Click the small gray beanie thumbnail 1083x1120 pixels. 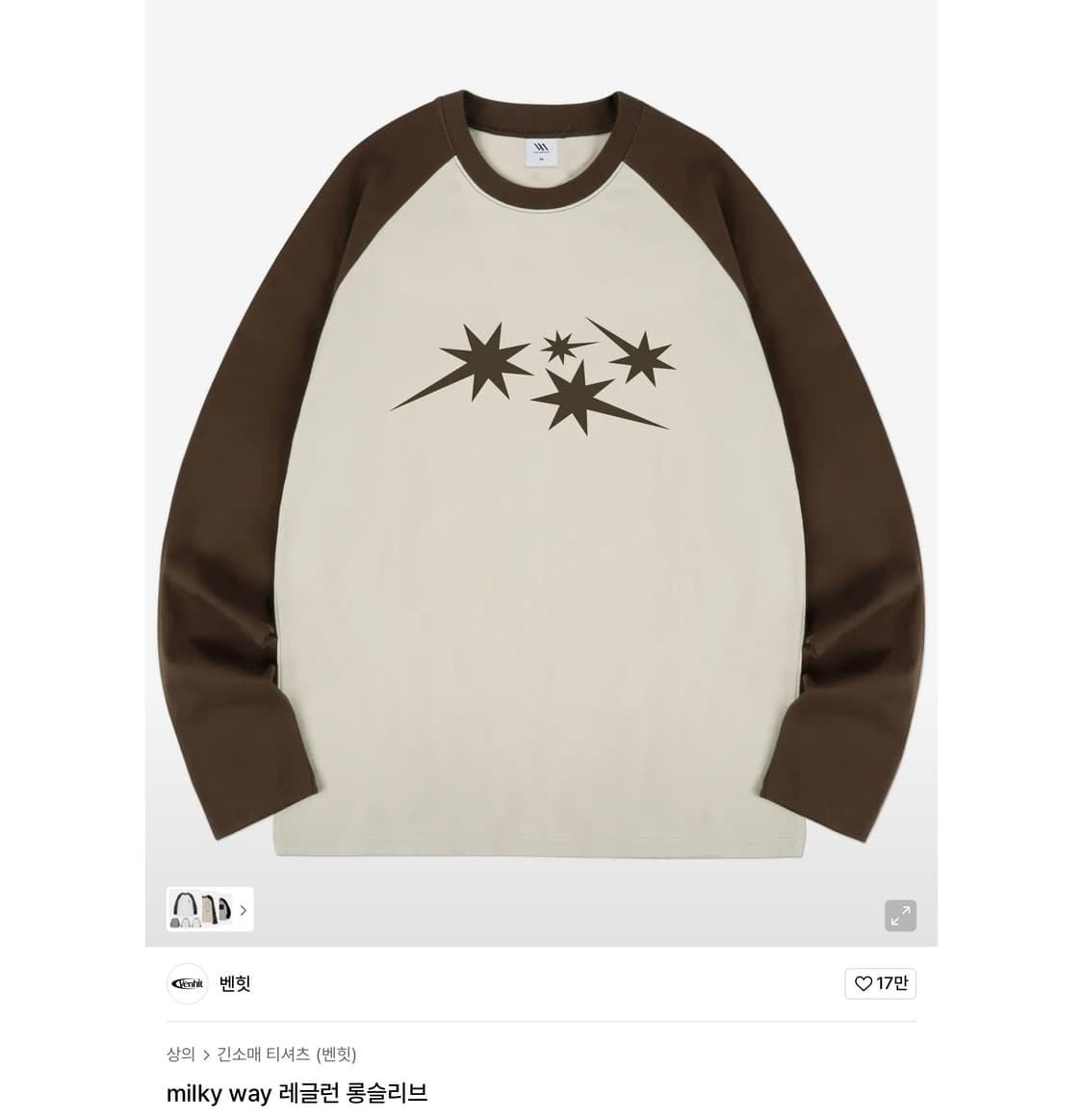pos(175,922)
